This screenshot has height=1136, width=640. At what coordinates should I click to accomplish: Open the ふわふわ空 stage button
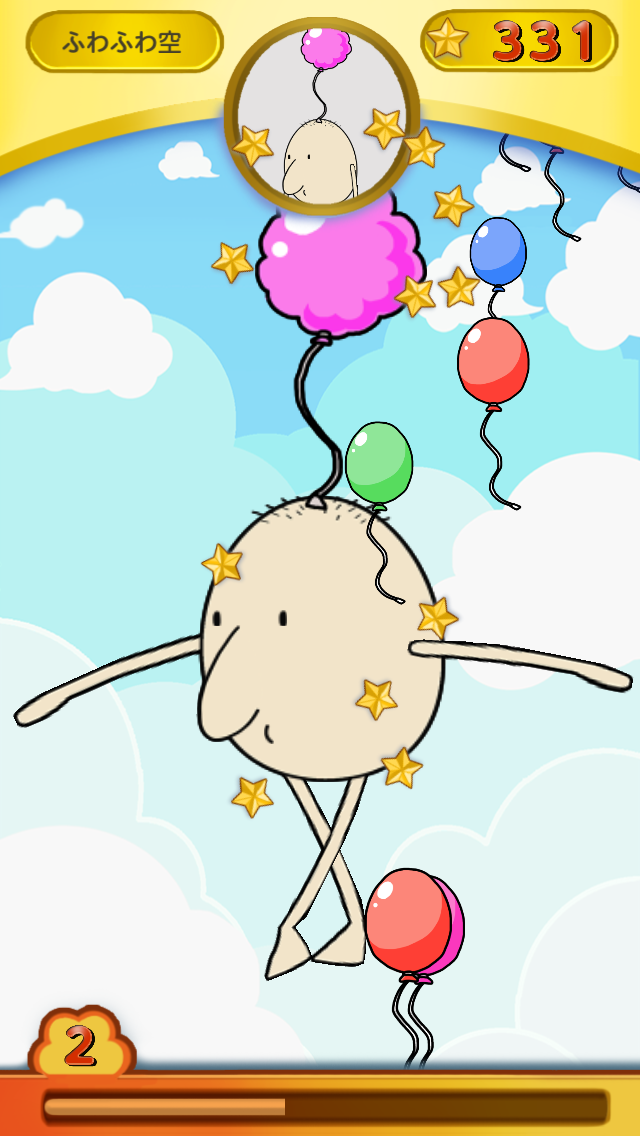click(124, 42)
